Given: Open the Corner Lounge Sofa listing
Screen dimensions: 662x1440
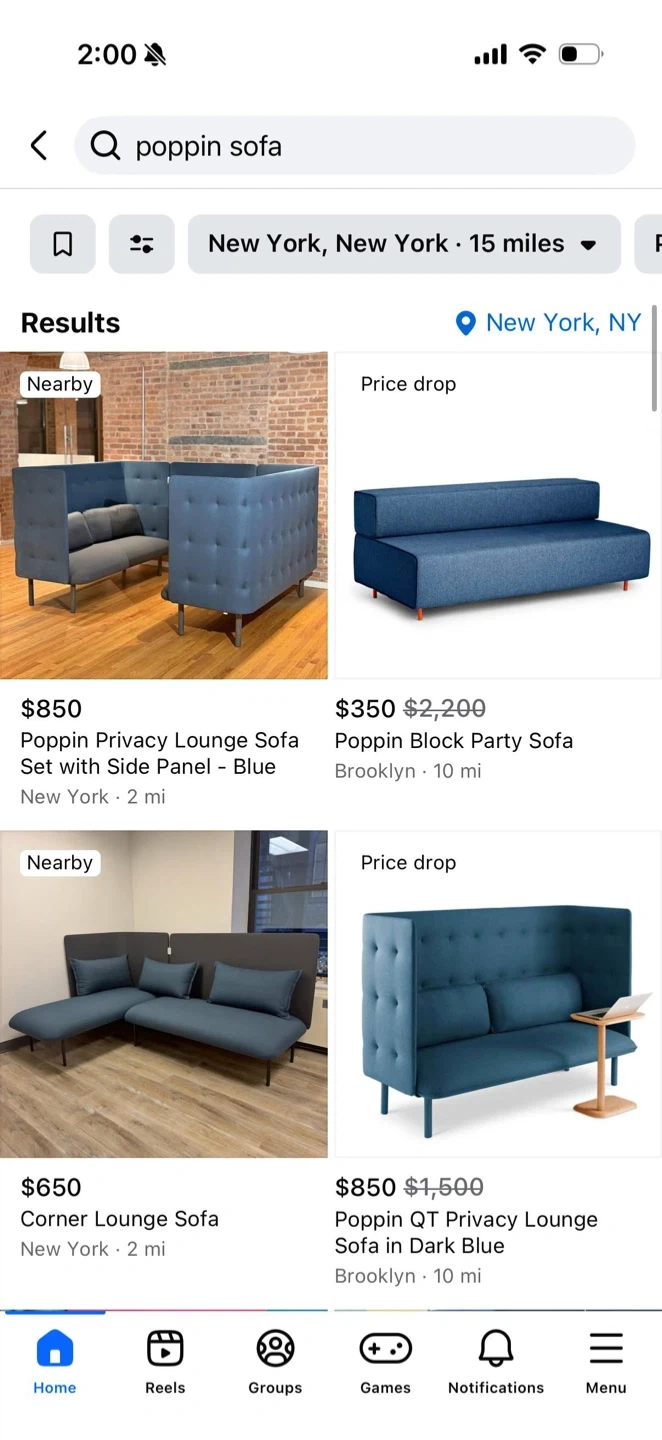Looking at the screenshot, I should (164, 994).
